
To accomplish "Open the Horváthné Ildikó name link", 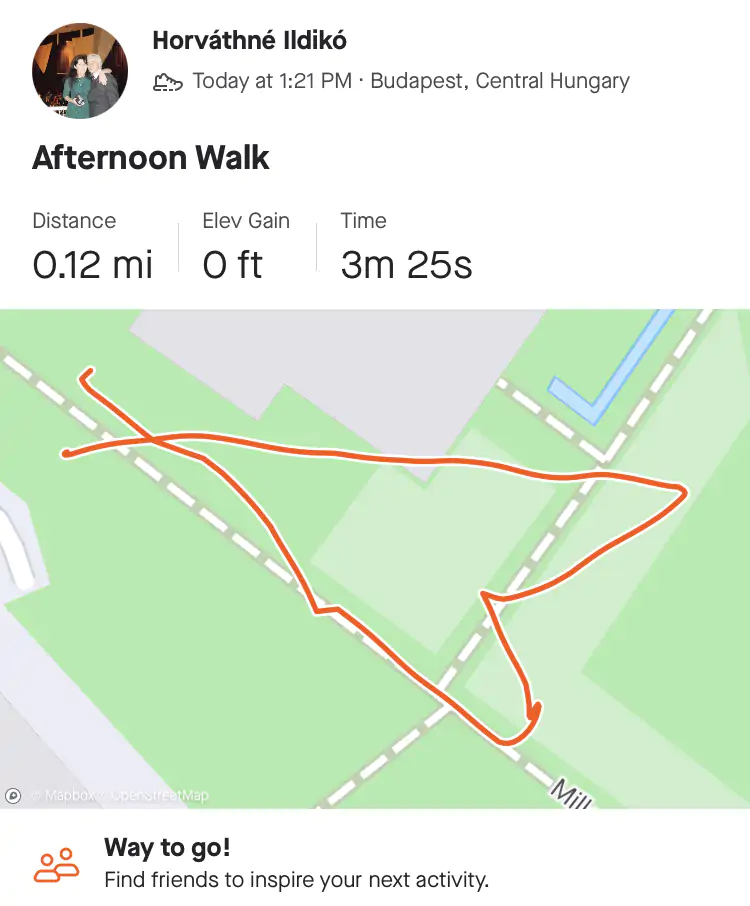I will [x=249, y=41].
